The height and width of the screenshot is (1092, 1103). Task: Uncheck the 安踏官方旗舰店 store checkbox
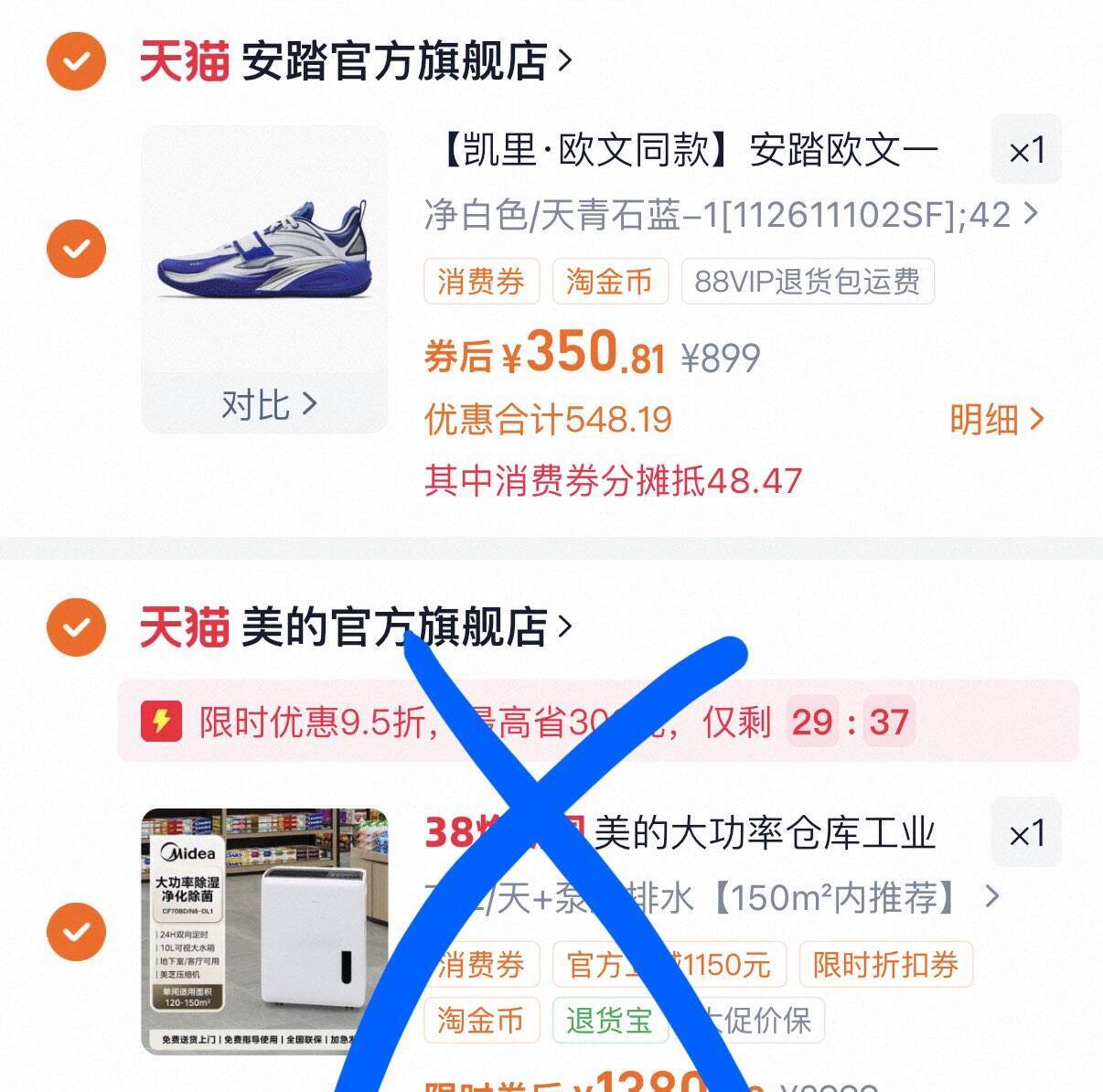(77, 61)
